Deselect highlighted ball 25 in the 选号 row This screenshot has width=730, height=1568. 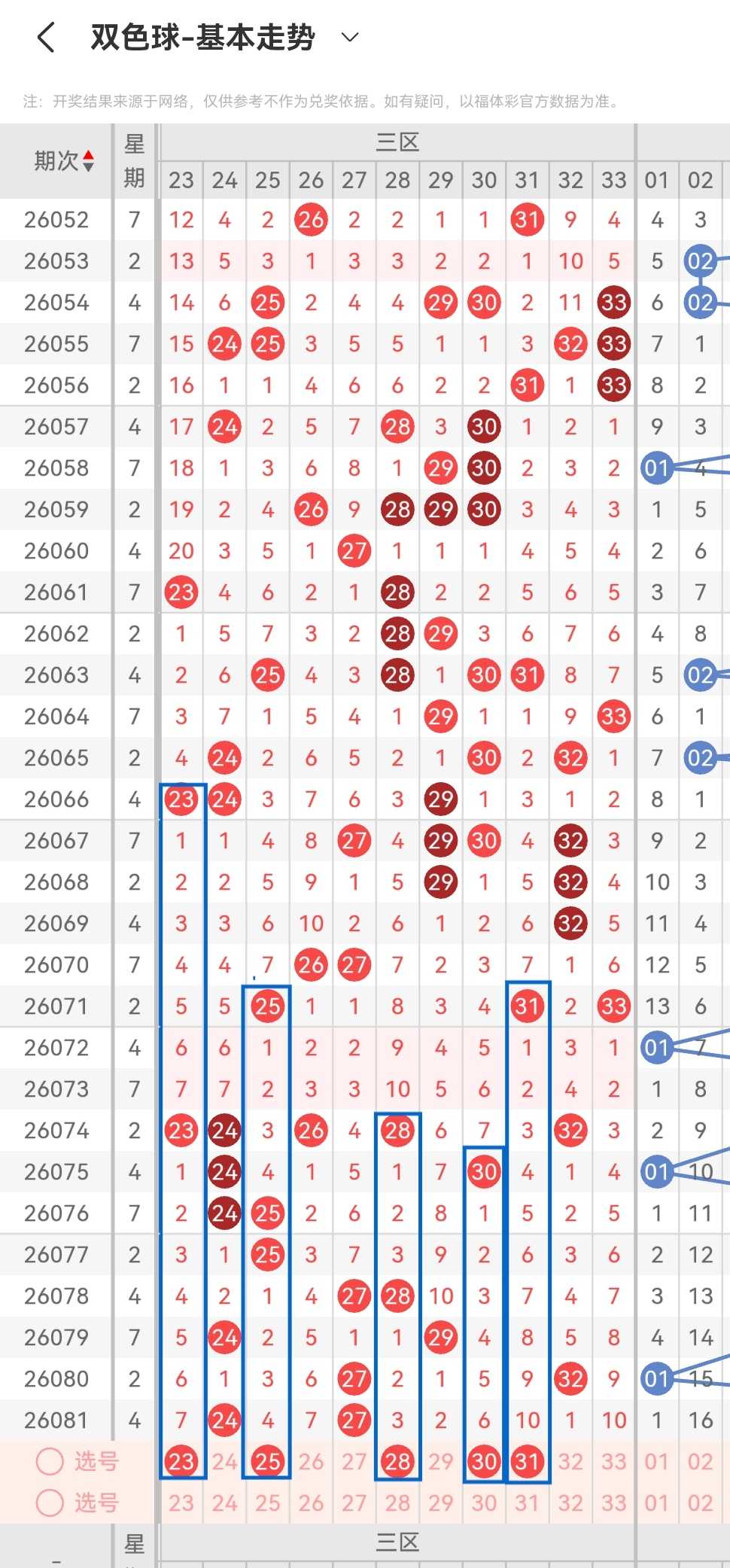pyautogui.click(x=268, y=1461)
